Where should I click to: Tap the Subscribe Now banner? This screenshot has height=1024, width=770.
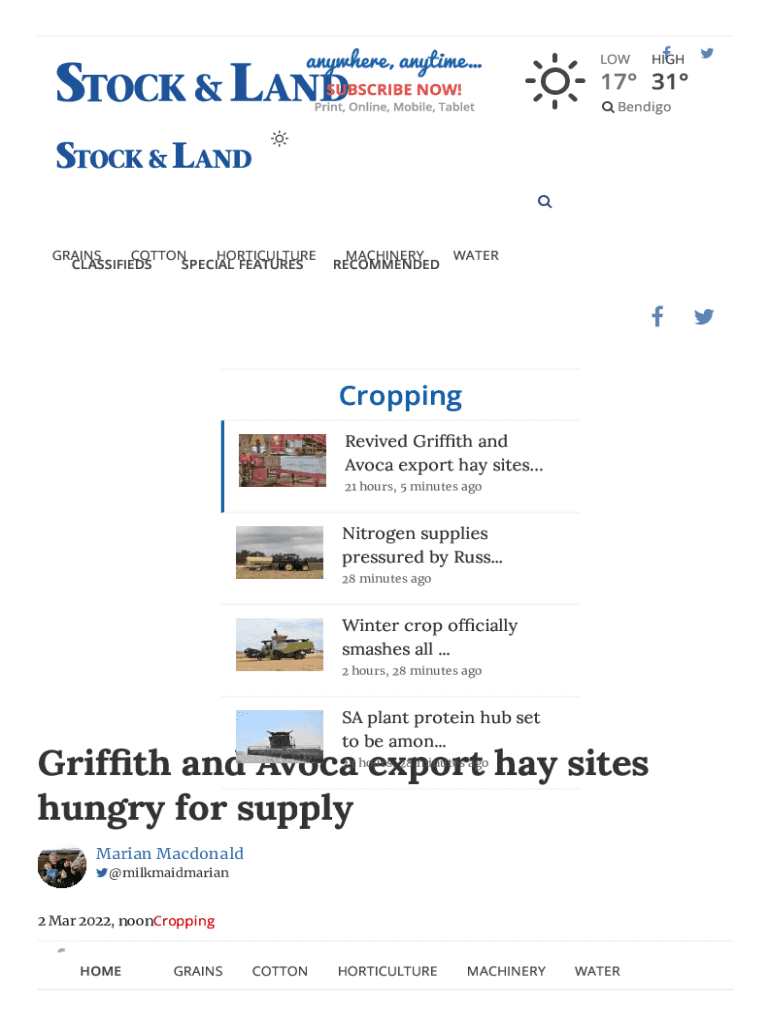coord(396,89)
